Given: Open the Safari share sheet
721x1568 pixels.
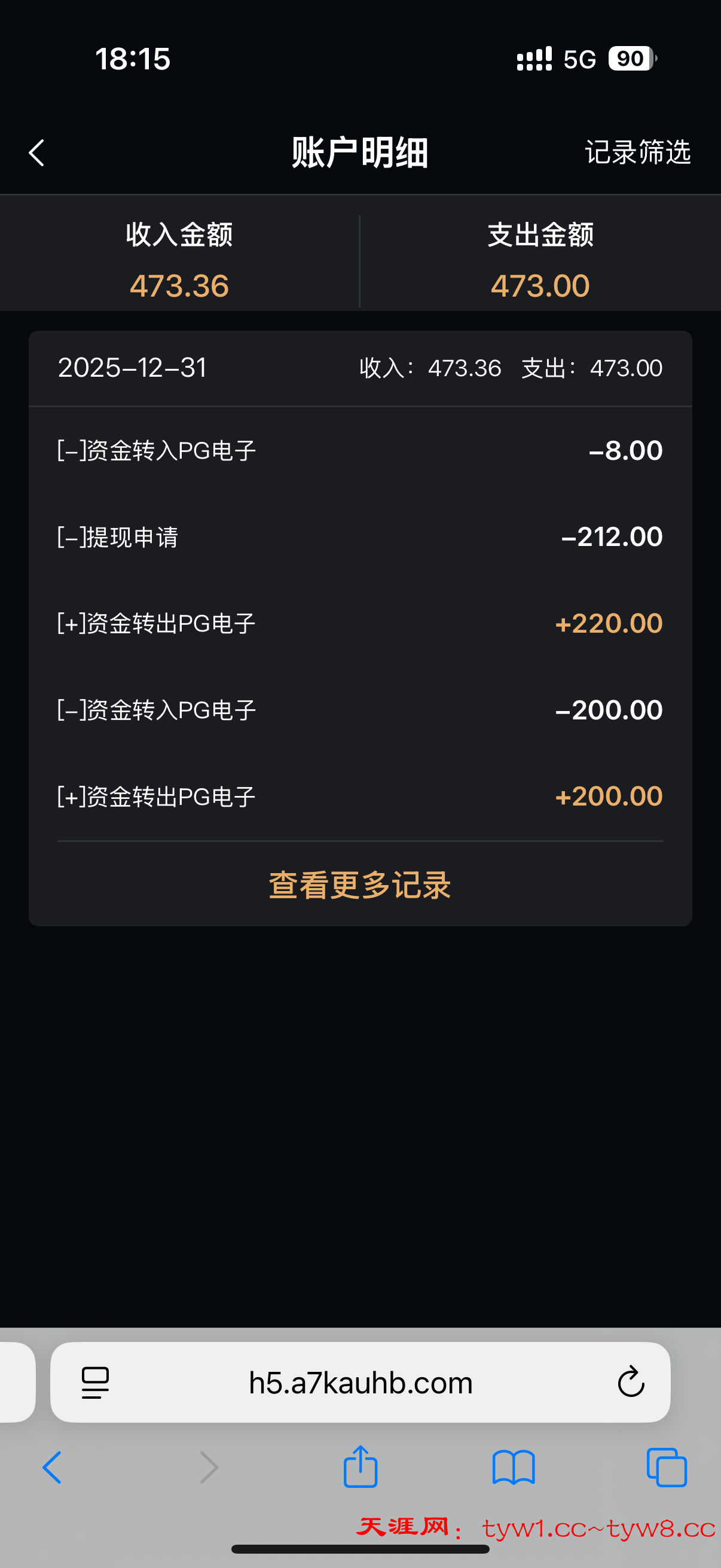Looking at the screenshot, I should 360,1467.
